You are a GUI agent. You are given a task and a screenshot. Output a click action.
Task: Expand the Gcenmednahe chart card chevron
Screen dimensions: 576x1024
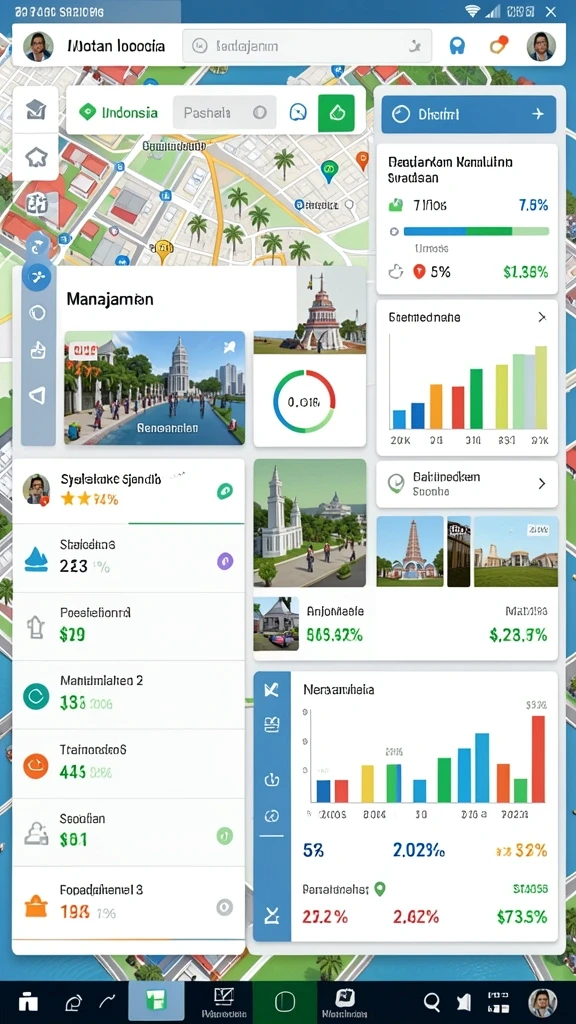point(541,317)
